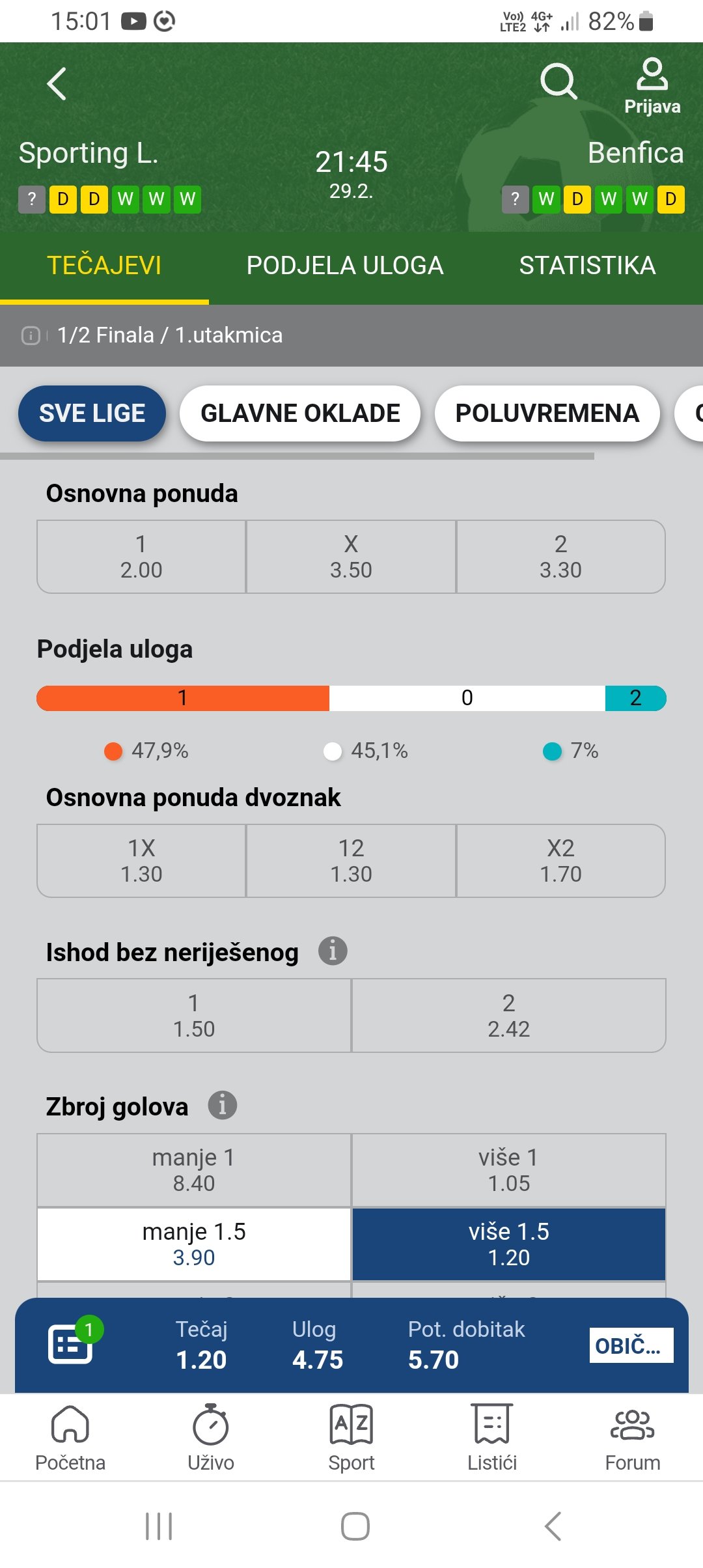Screen dimensions: 703x1568
Task: Tap the OBIČ... slip type button
Action: [631, 1345]
